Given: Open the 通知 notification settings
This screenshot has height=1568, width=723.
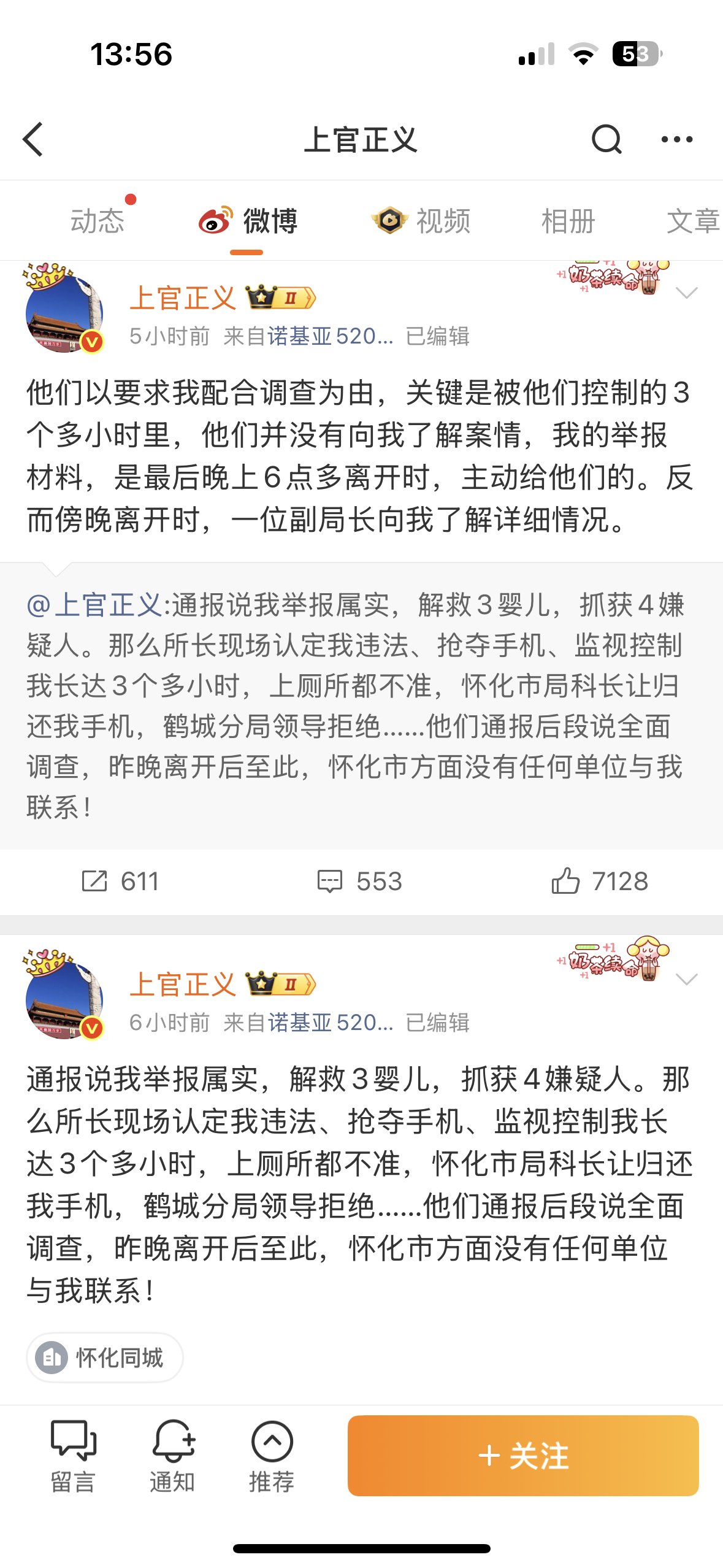Looking at the screenshot, I should (172, 1455).
